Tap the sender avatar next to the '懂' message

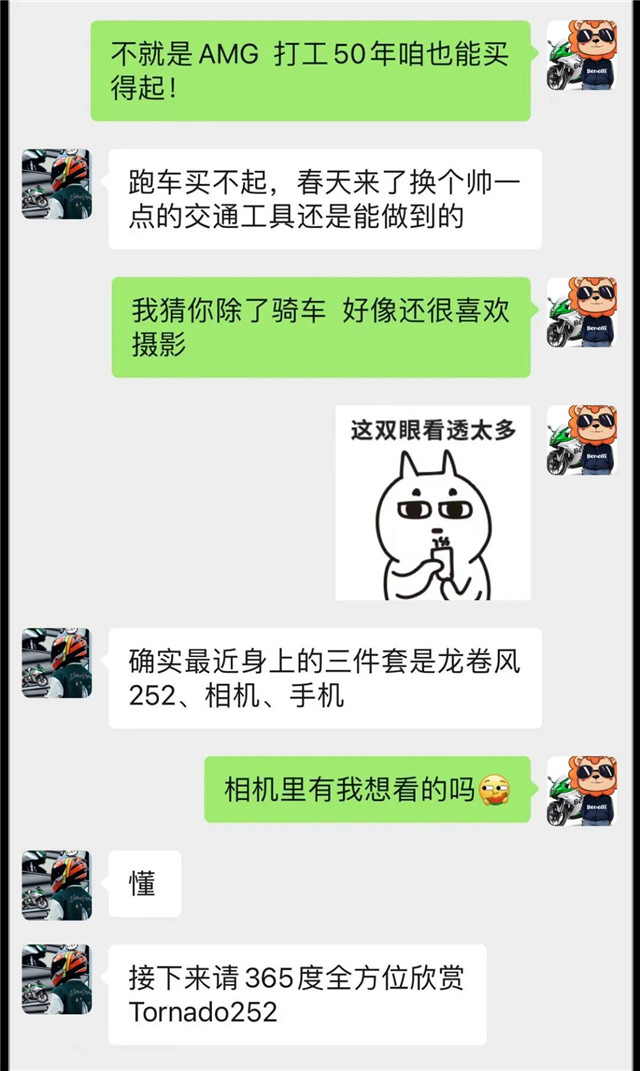[57, 885]
